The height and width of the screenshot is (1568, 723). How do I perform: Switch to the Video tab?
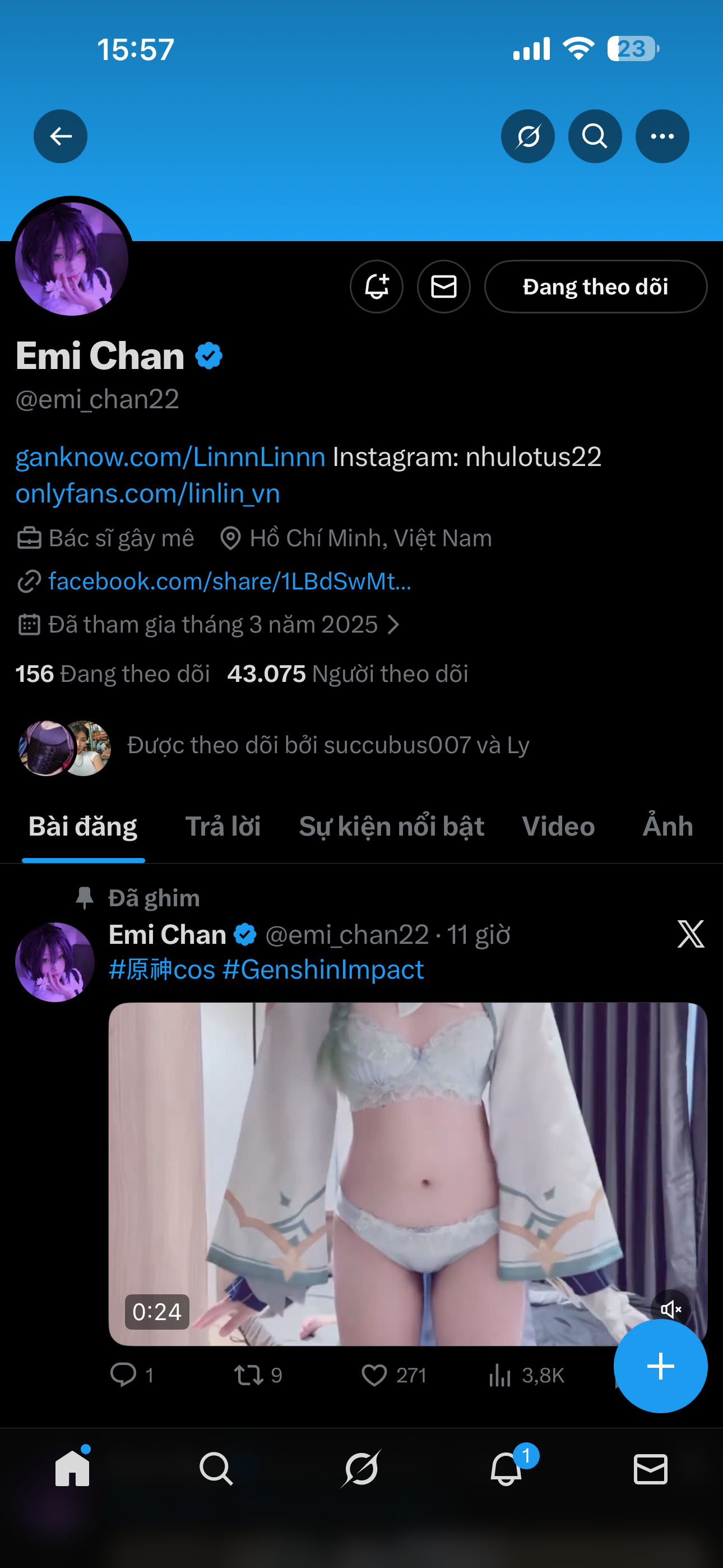[558, 826]
